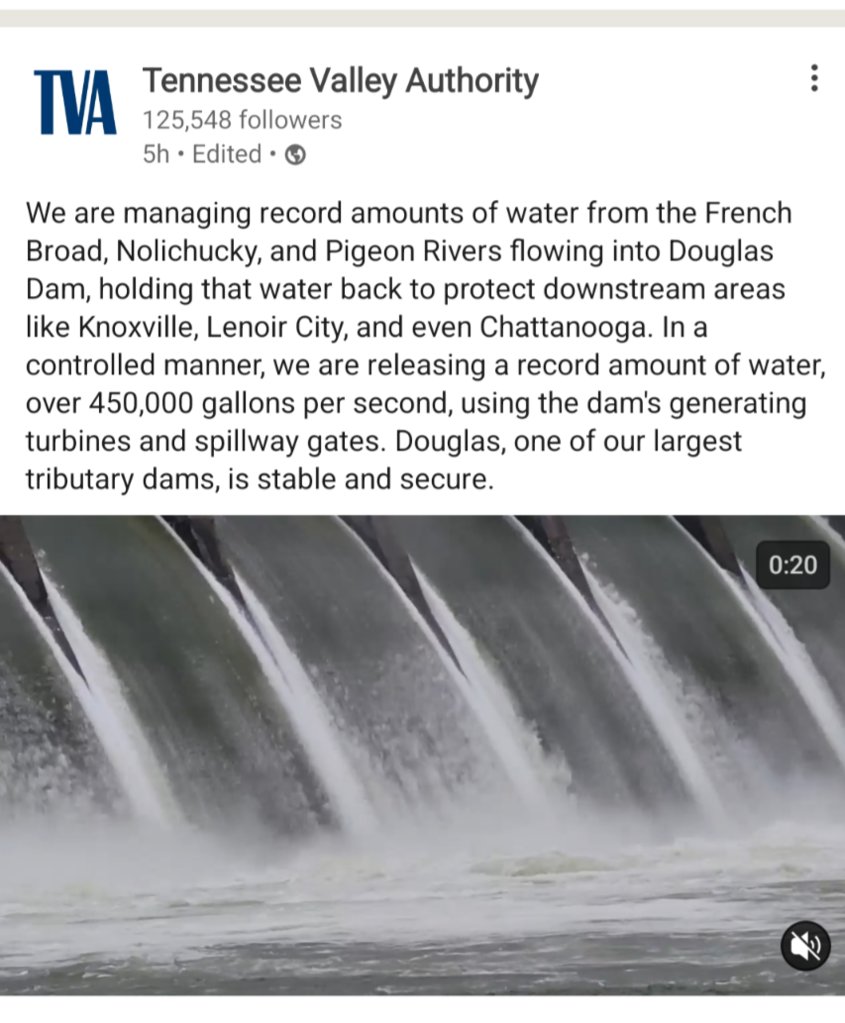Tap the TVA logo avatar
The width and height of the screenshot is (845, 1023).
pyautogui.click(x=75, y=102)
